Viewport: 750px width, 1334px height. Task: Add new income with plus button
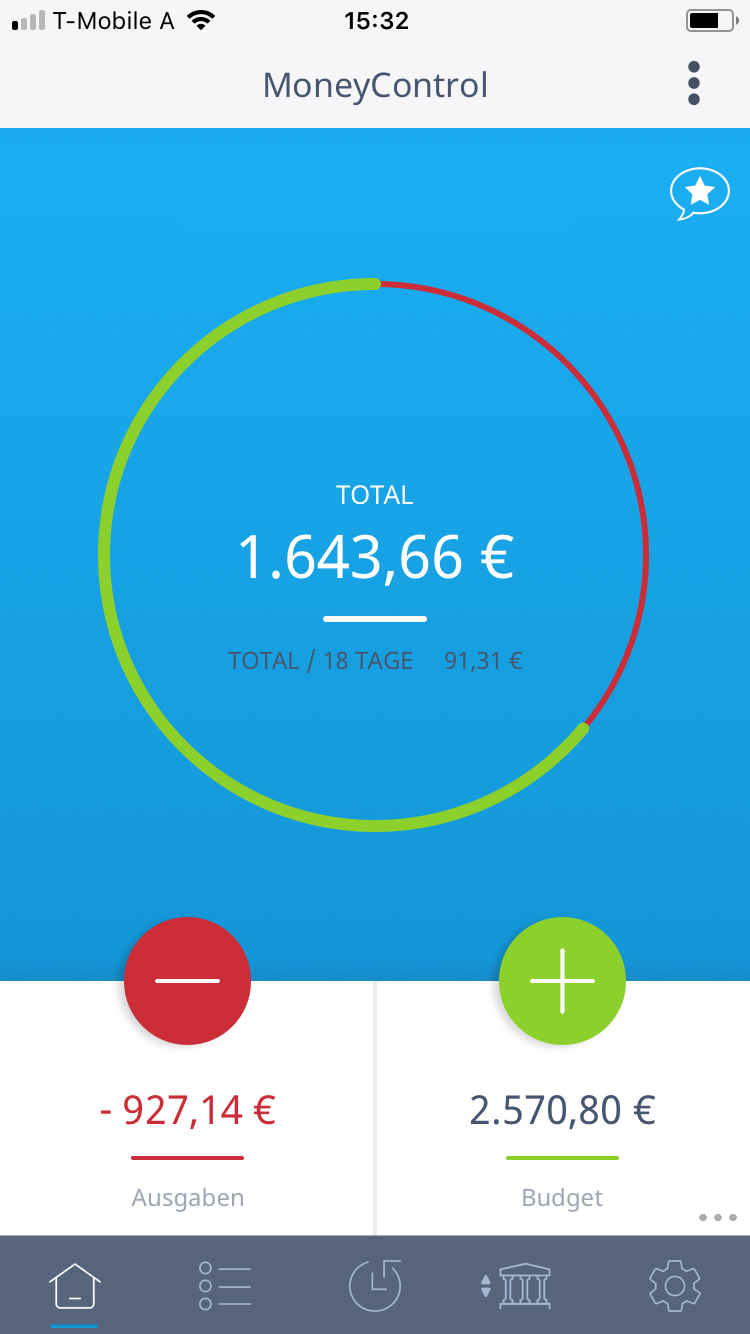562,981
